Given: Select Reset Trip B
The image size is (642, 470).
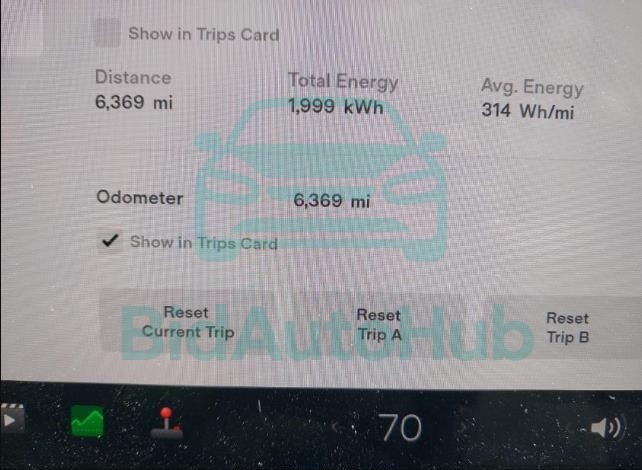Looking at the screenshot, I should (567, 327).
